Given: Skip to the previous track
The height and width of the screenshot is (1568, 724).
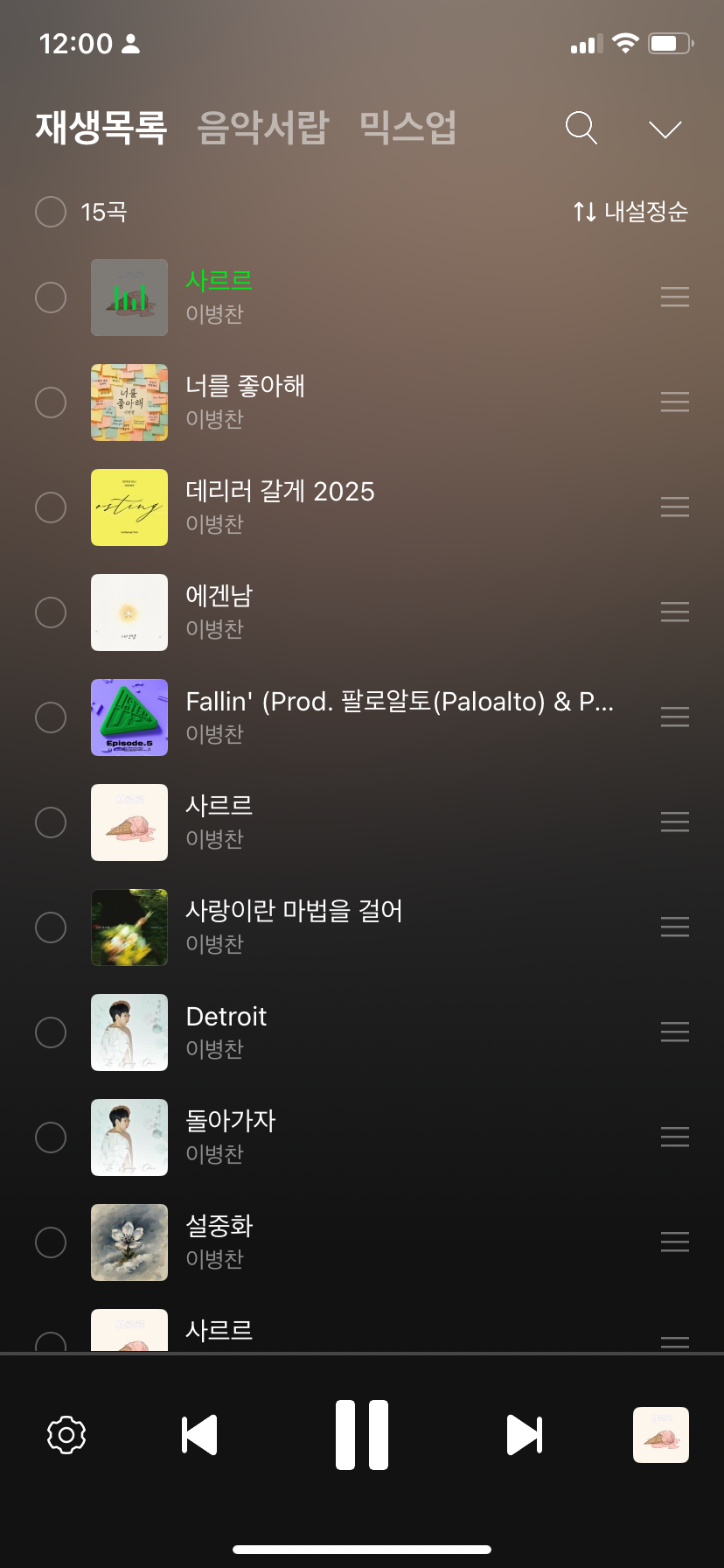Looking at the screenshot, I should [x=199, y=1435].
